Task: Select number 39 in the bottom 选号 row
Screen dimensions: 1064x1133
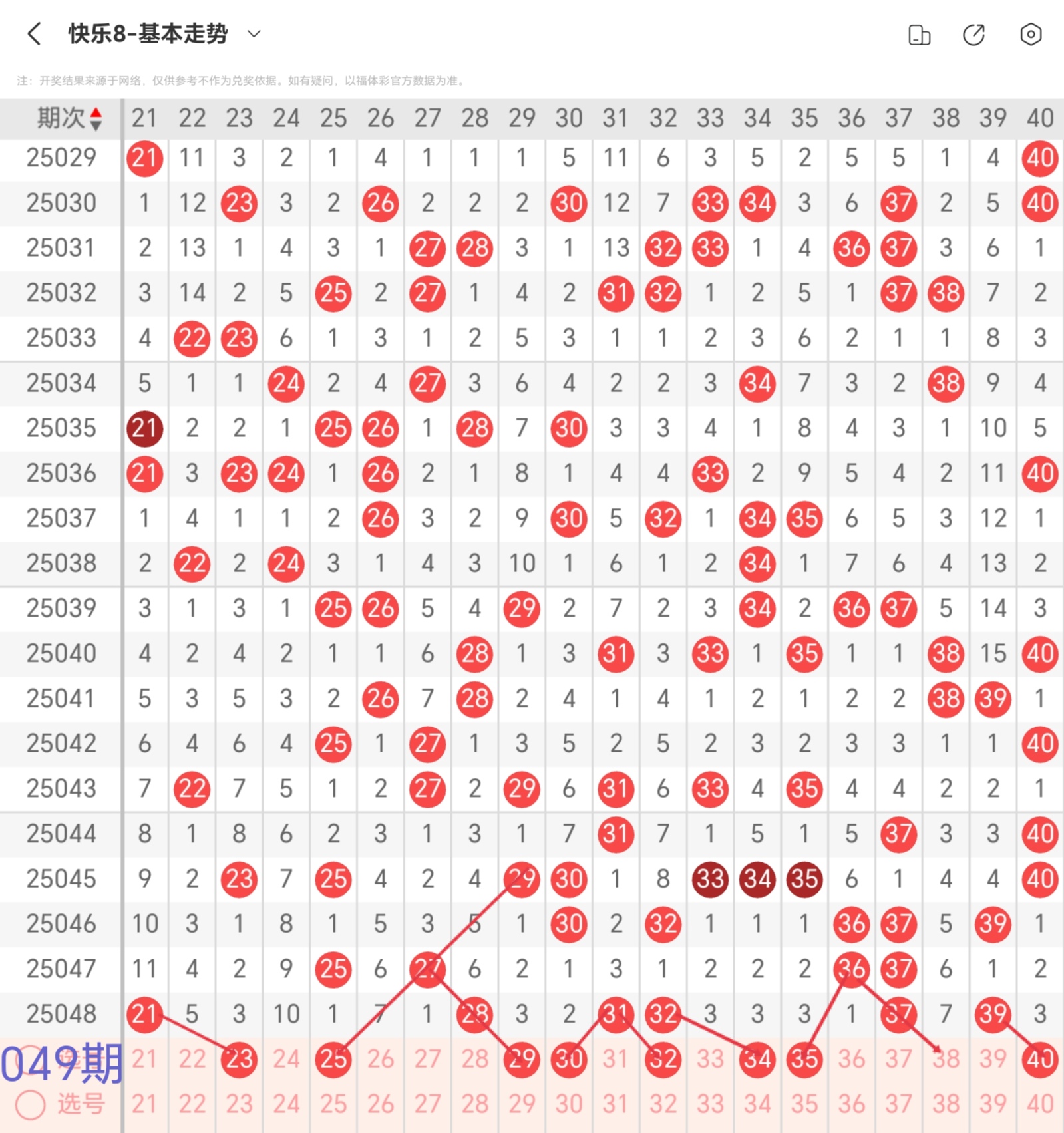Action: click(993, 1104)
